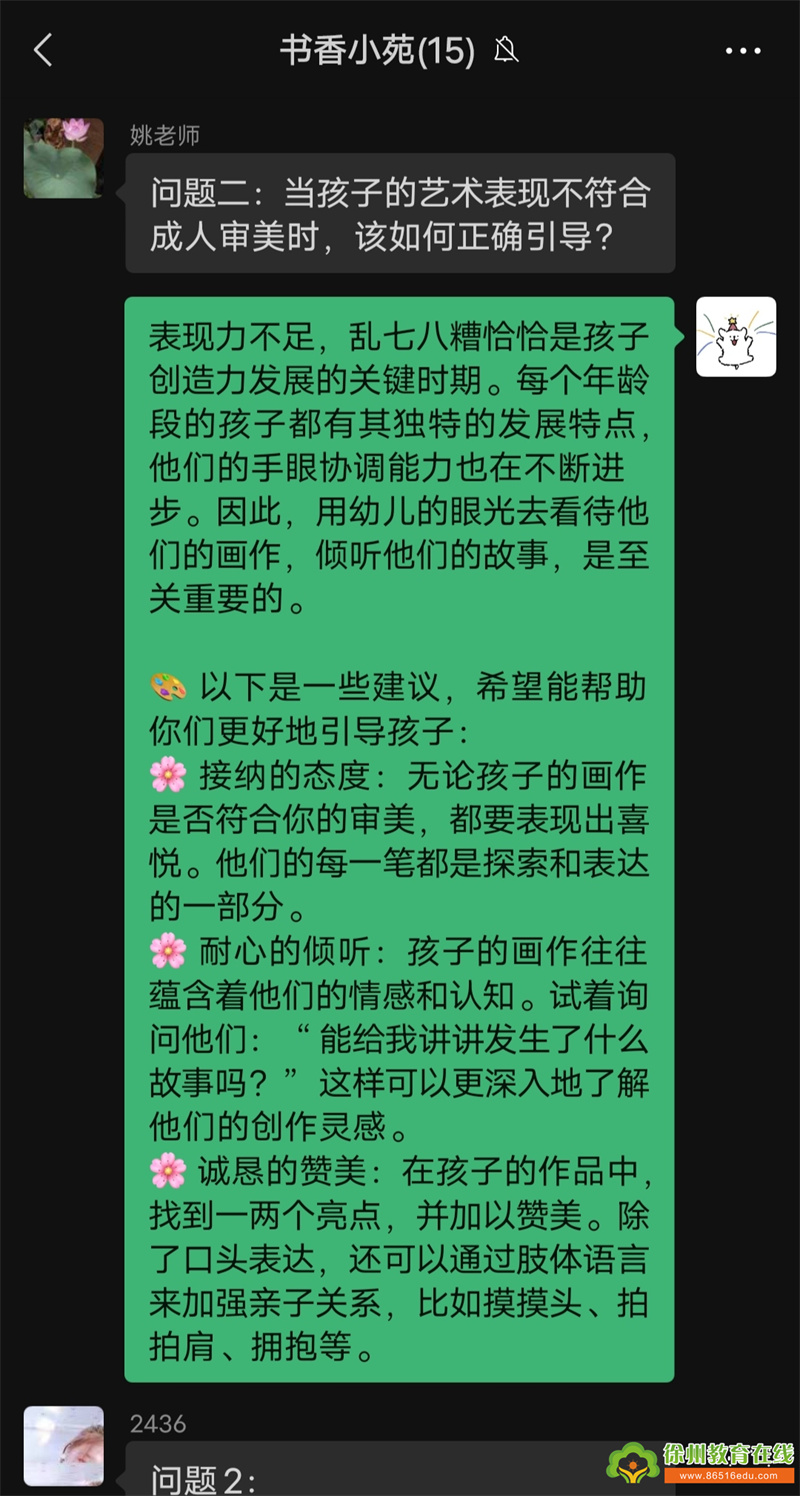Image resolution: width=800 pixels, height=1496 pixels.
Task: Tap the white ghost avatar beside green message
Action: [736, 337]
